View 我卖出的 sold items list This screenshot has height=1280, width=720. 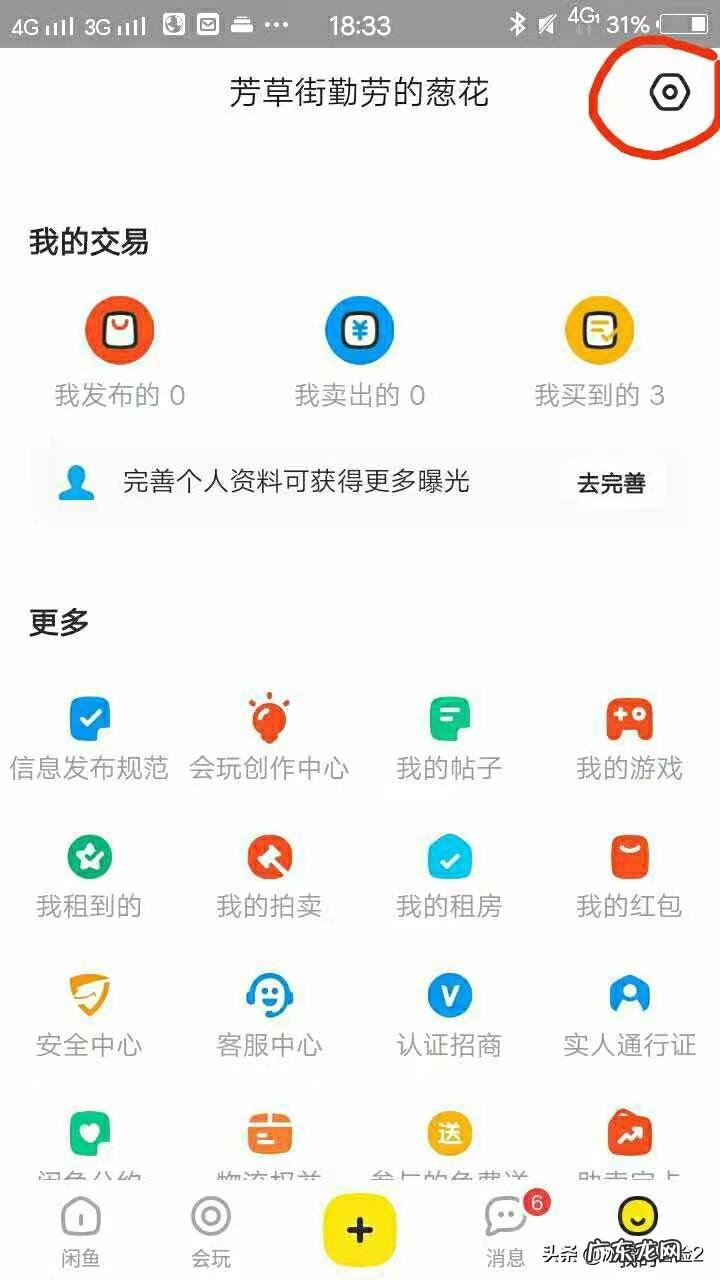(358, 350)
